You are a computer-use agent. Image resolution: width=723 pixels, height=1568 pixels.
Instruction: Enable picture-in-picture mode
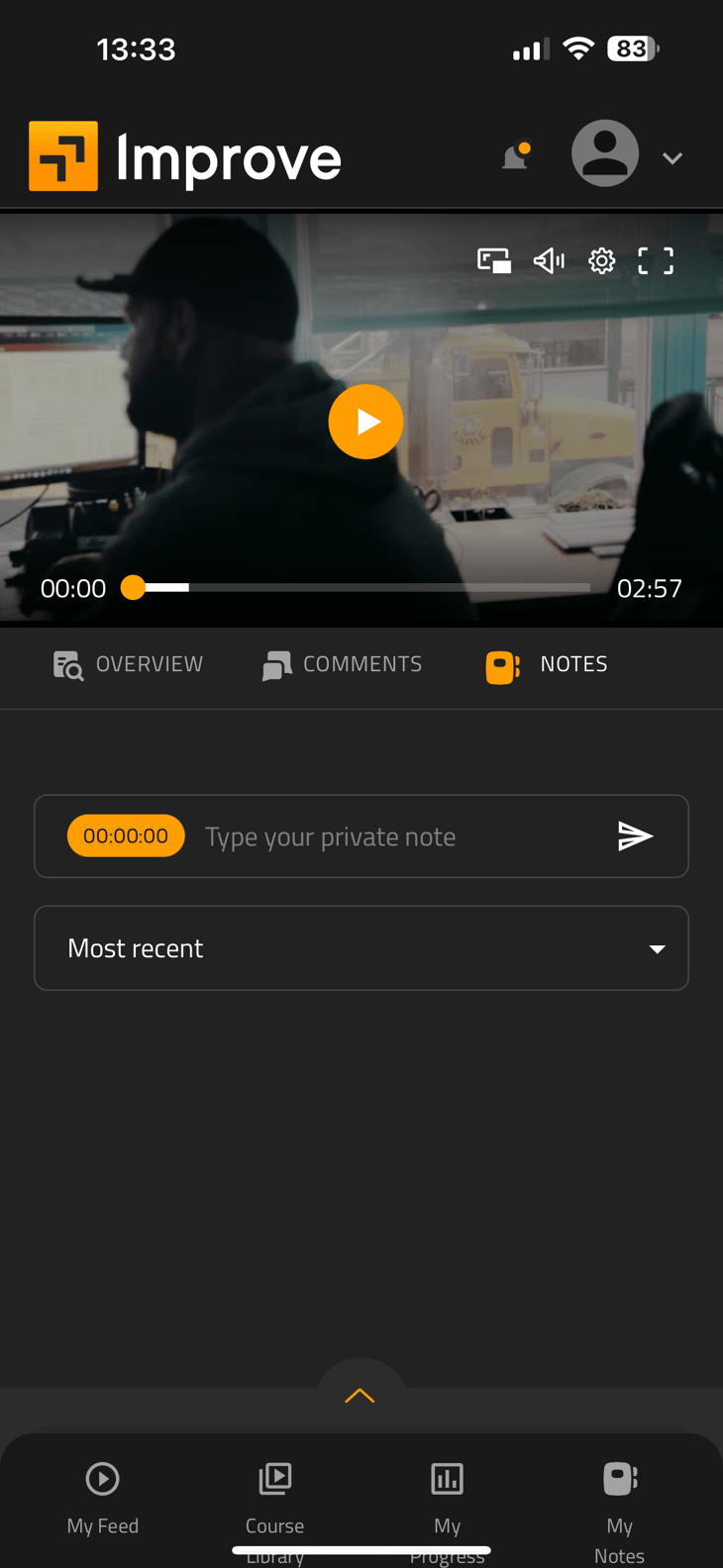[x=493, y=261]
